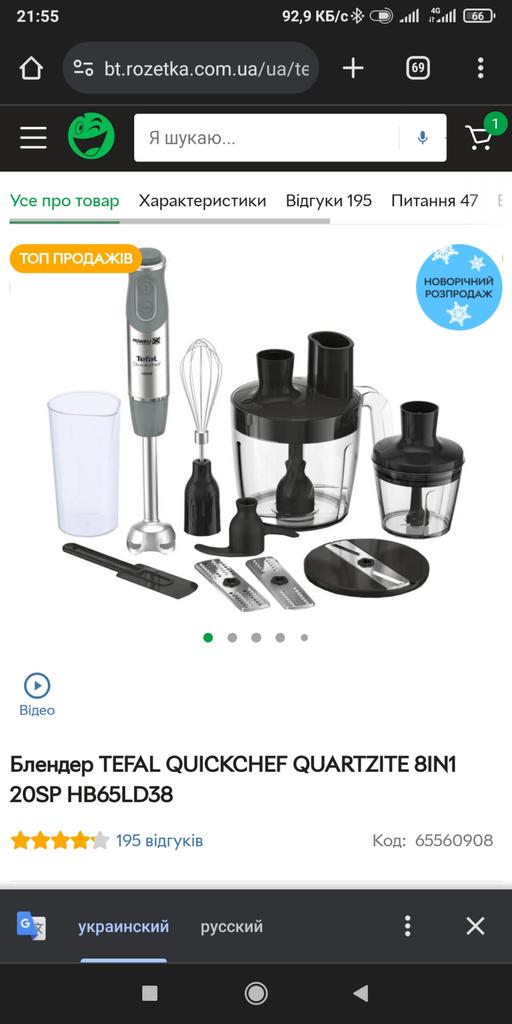Open the shopping cart
The image size is (512, 1024).
coord(480,136)
